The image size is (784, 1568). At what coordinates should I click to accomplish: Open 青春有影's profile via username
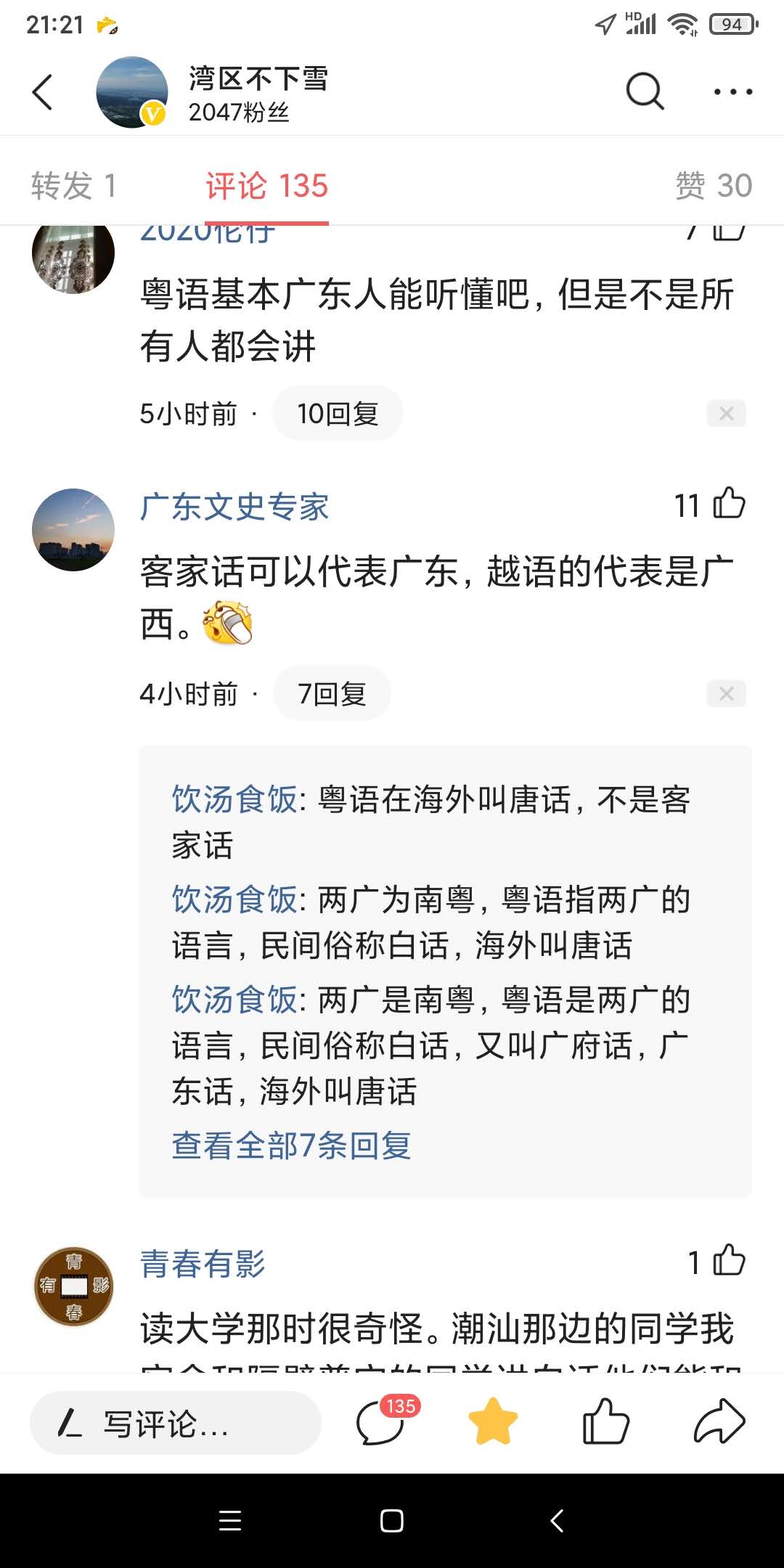click(x=203, y=1264)
